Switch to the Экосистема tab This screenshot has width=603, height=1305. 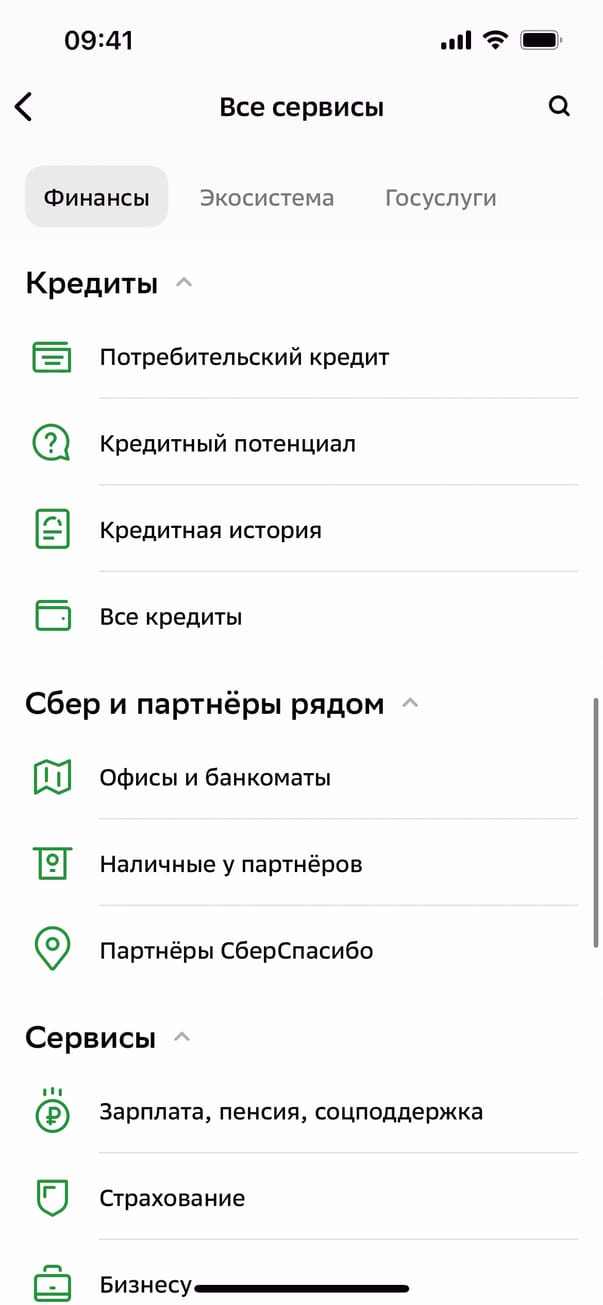point(266,197)
